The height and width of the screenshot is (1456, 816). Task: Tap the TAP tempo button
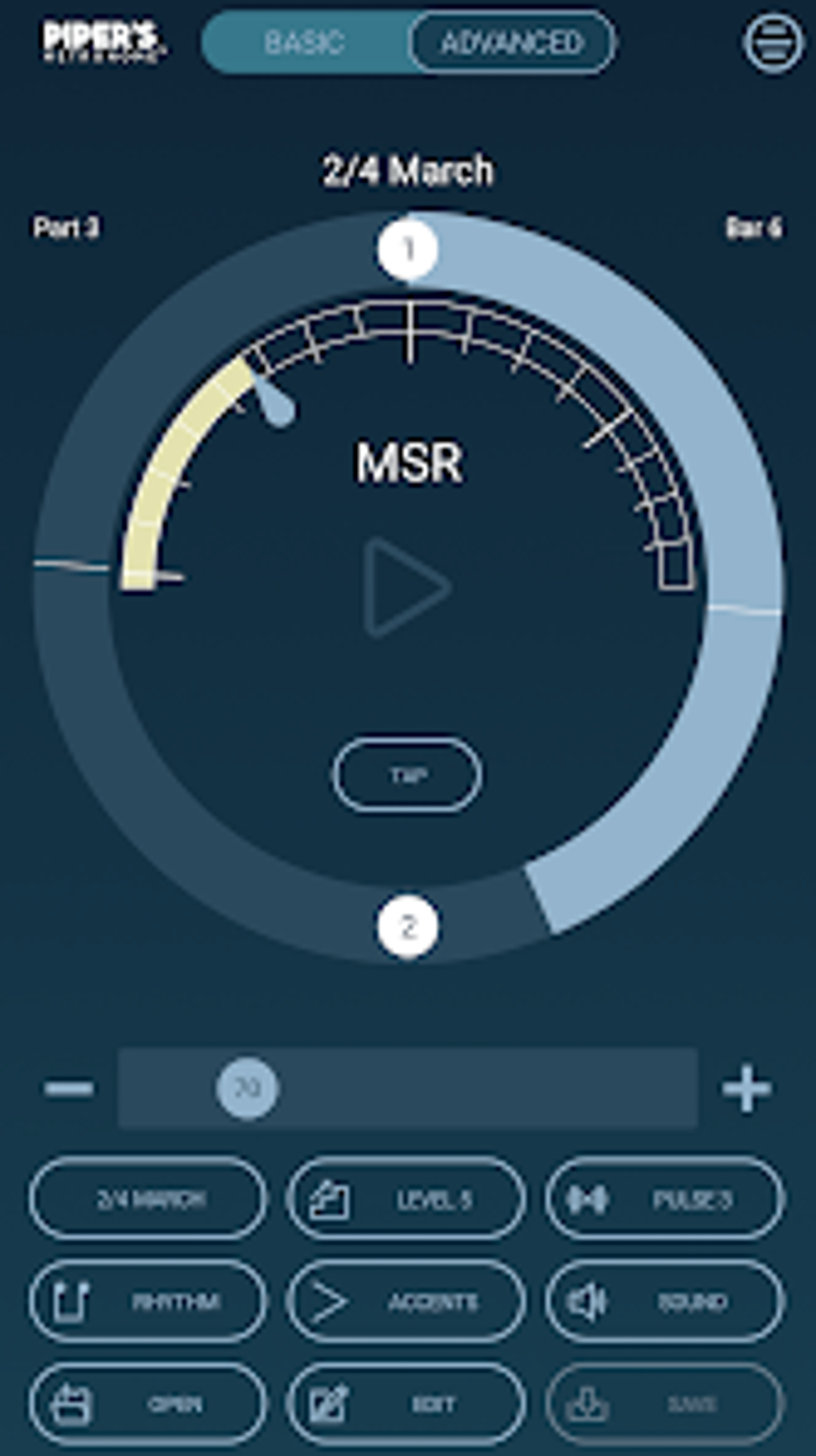tap(407, 775)
